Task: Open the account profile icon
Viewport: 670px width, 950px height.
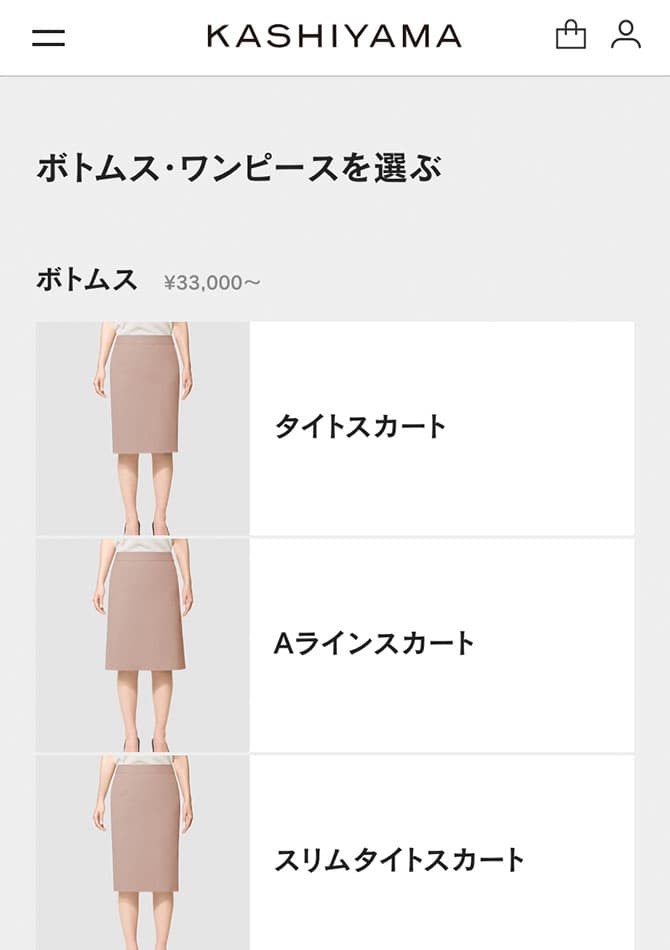Action: [x=626, y=35]
